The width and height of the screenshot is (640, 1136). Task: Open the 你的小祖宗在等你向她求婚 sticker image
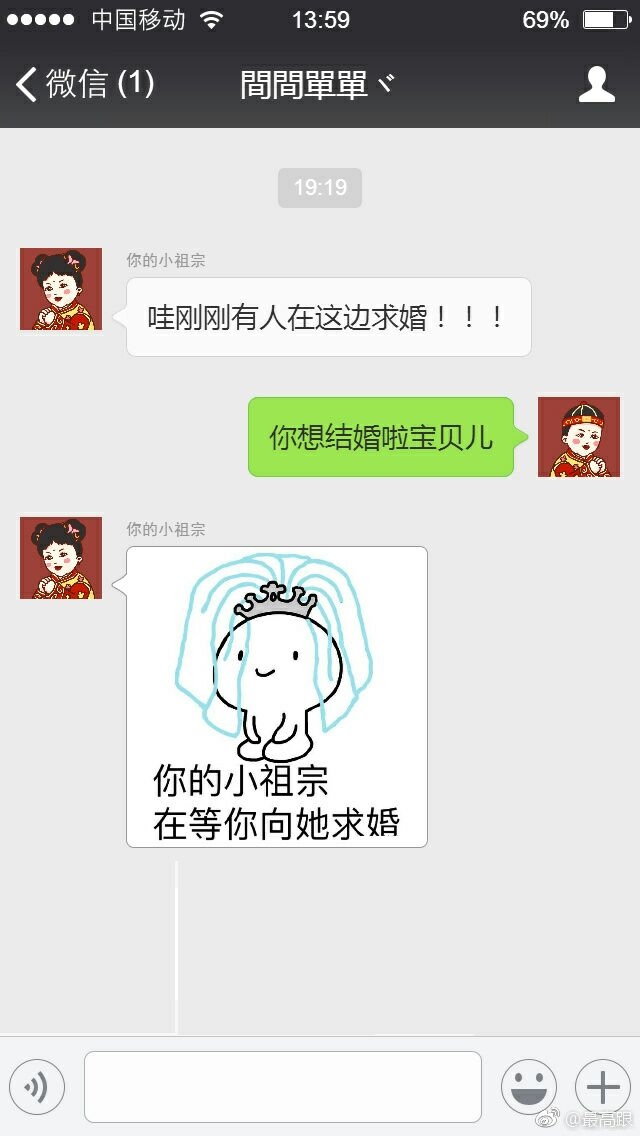(277, 697)
